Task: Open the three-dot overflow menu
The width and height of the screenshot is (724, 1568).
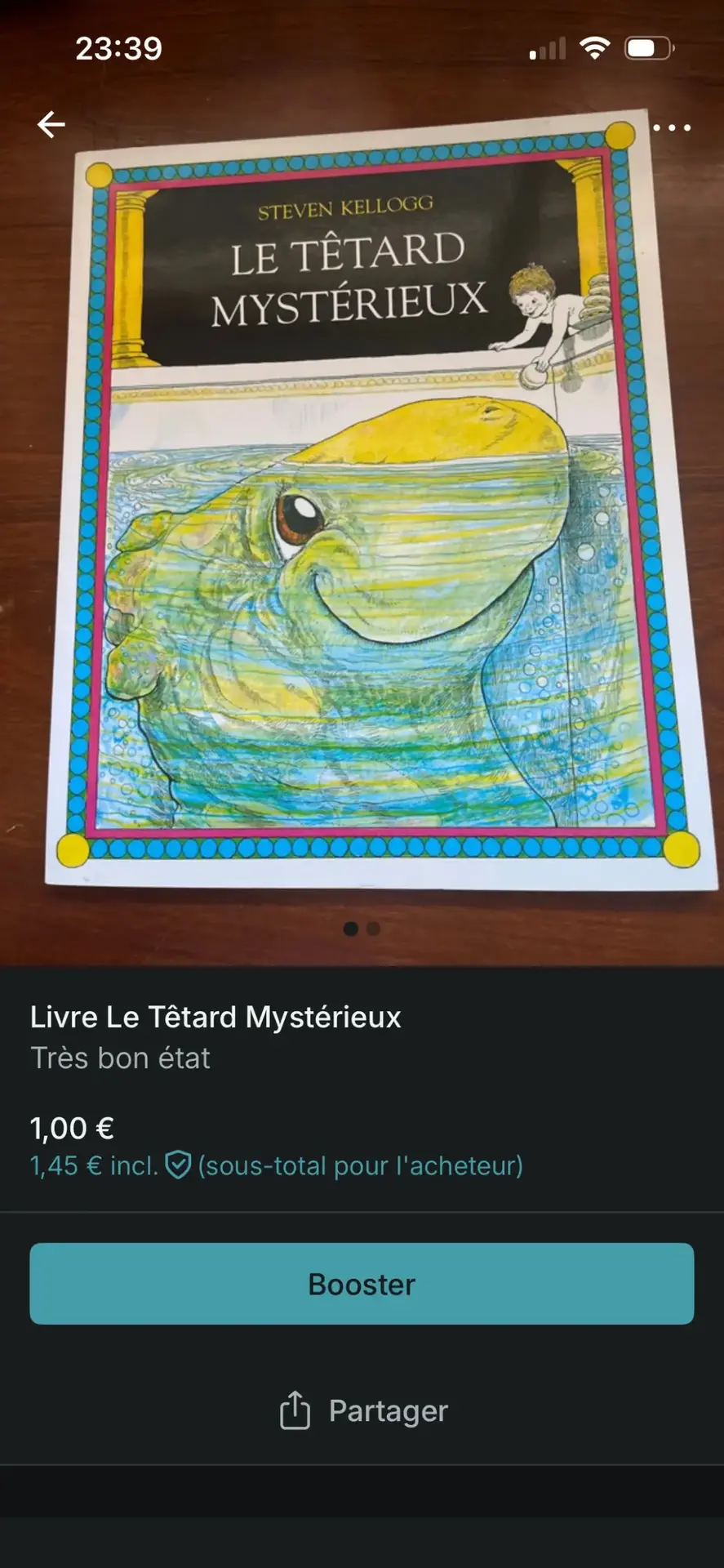Action: click(672, 127)
